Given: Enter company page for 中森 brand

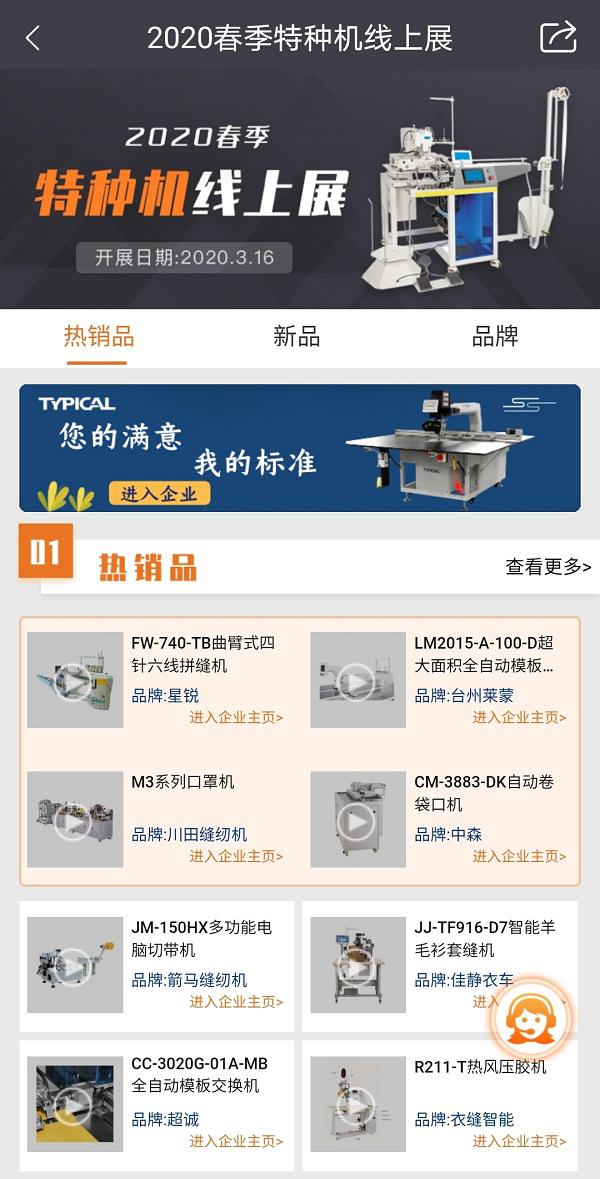Looking at the screenshot, I should (x=519, y=856).
